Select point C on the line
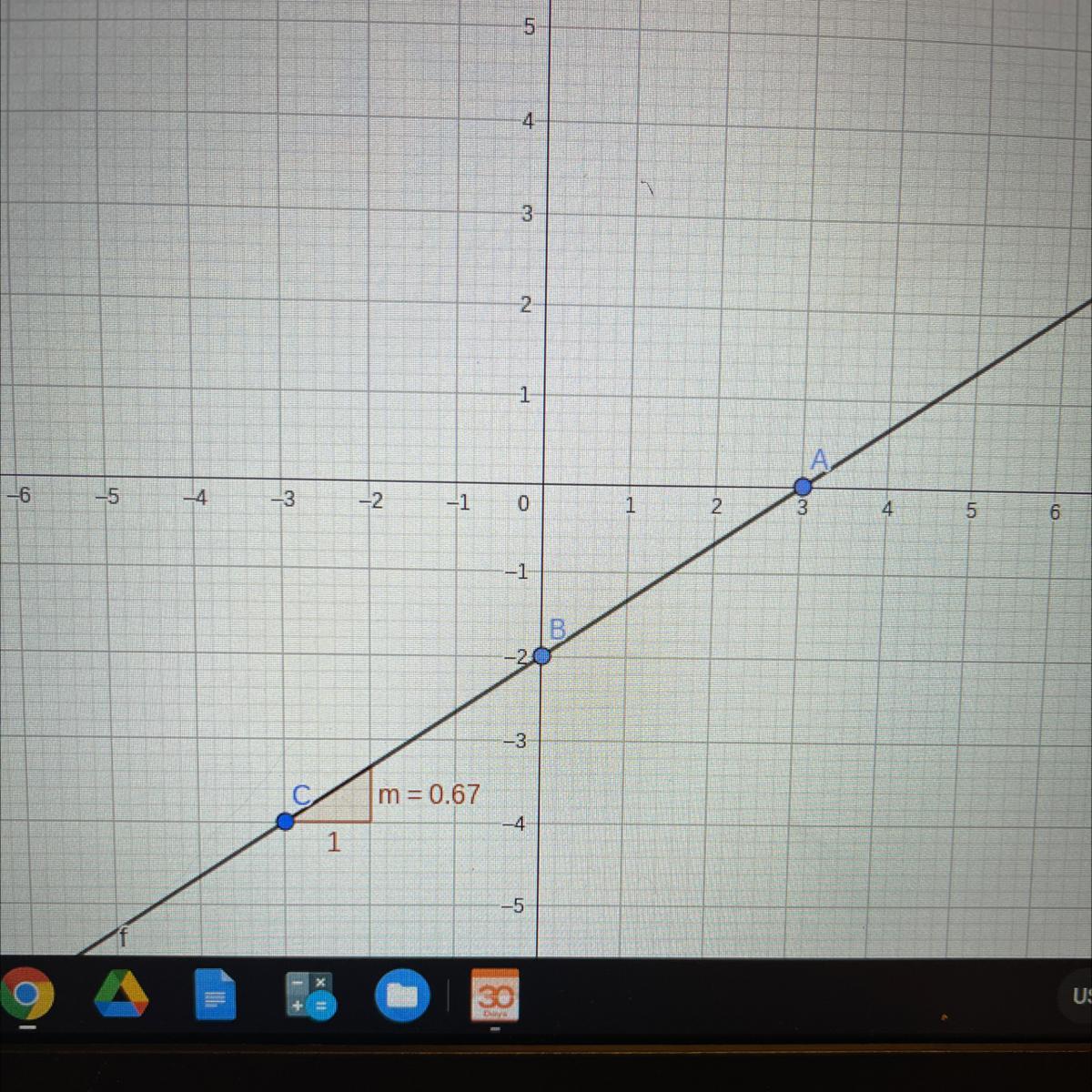 tap(285, 821)
